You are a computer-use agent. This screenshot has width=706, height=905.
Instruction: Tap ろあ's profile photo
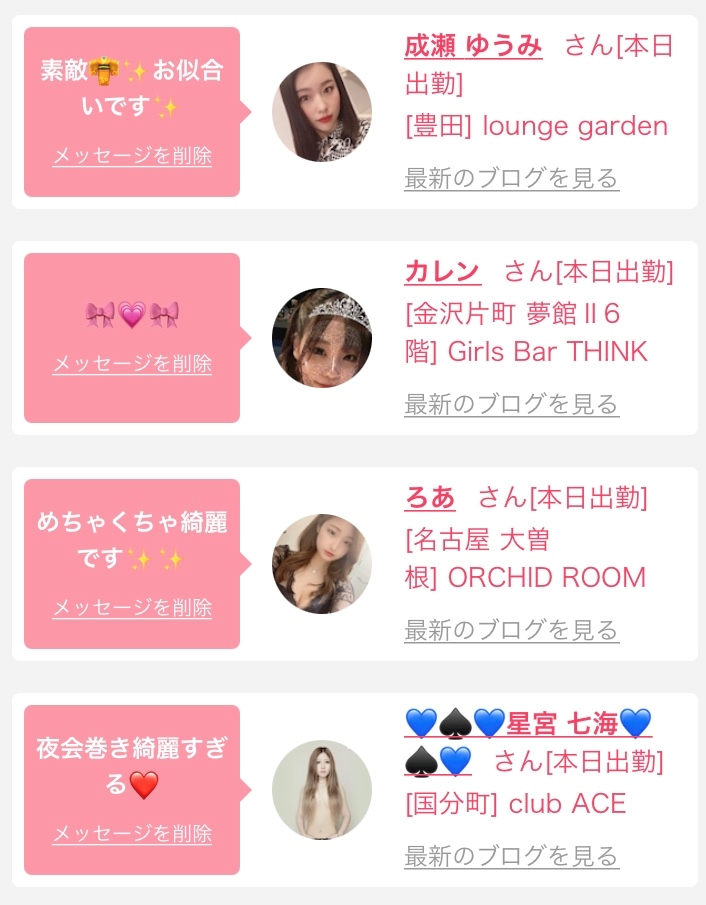[322, 564]
